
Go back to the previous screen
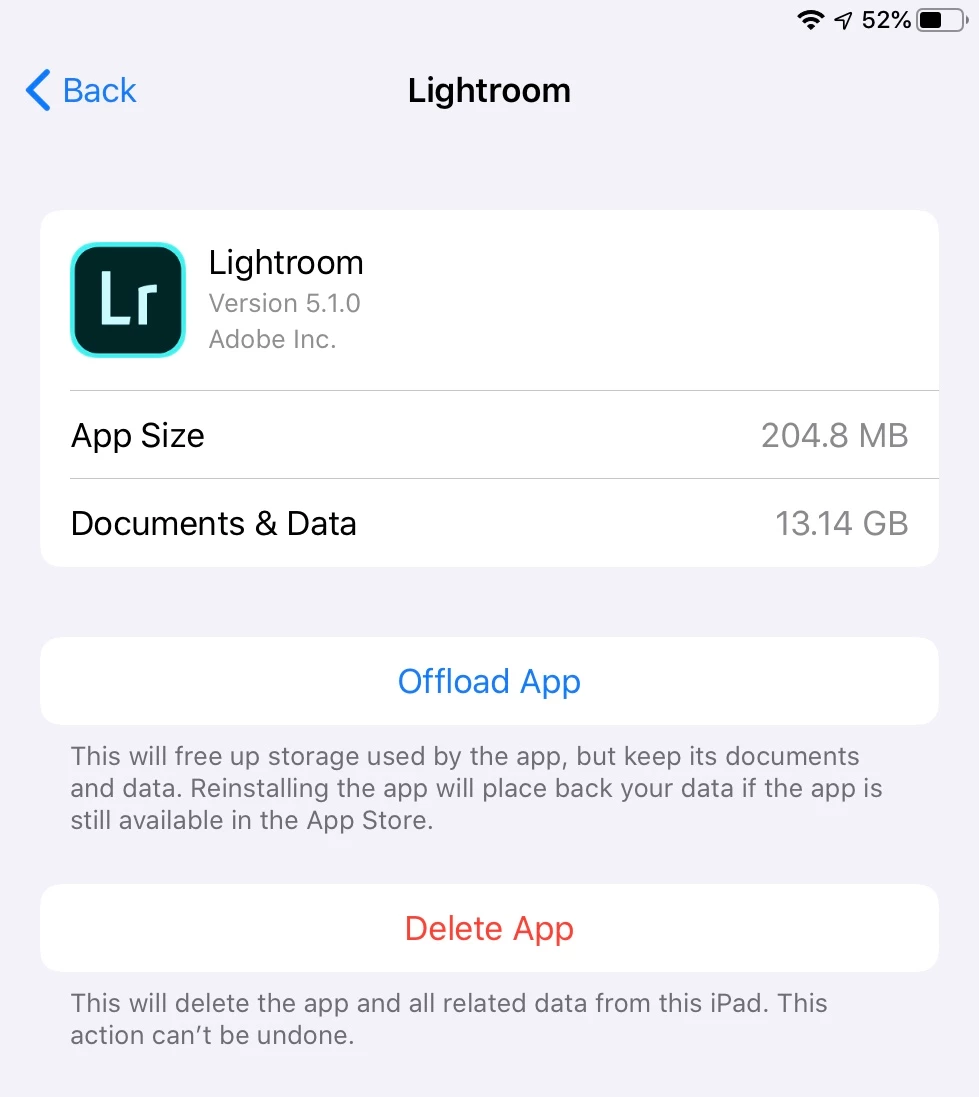pos(81,91)
